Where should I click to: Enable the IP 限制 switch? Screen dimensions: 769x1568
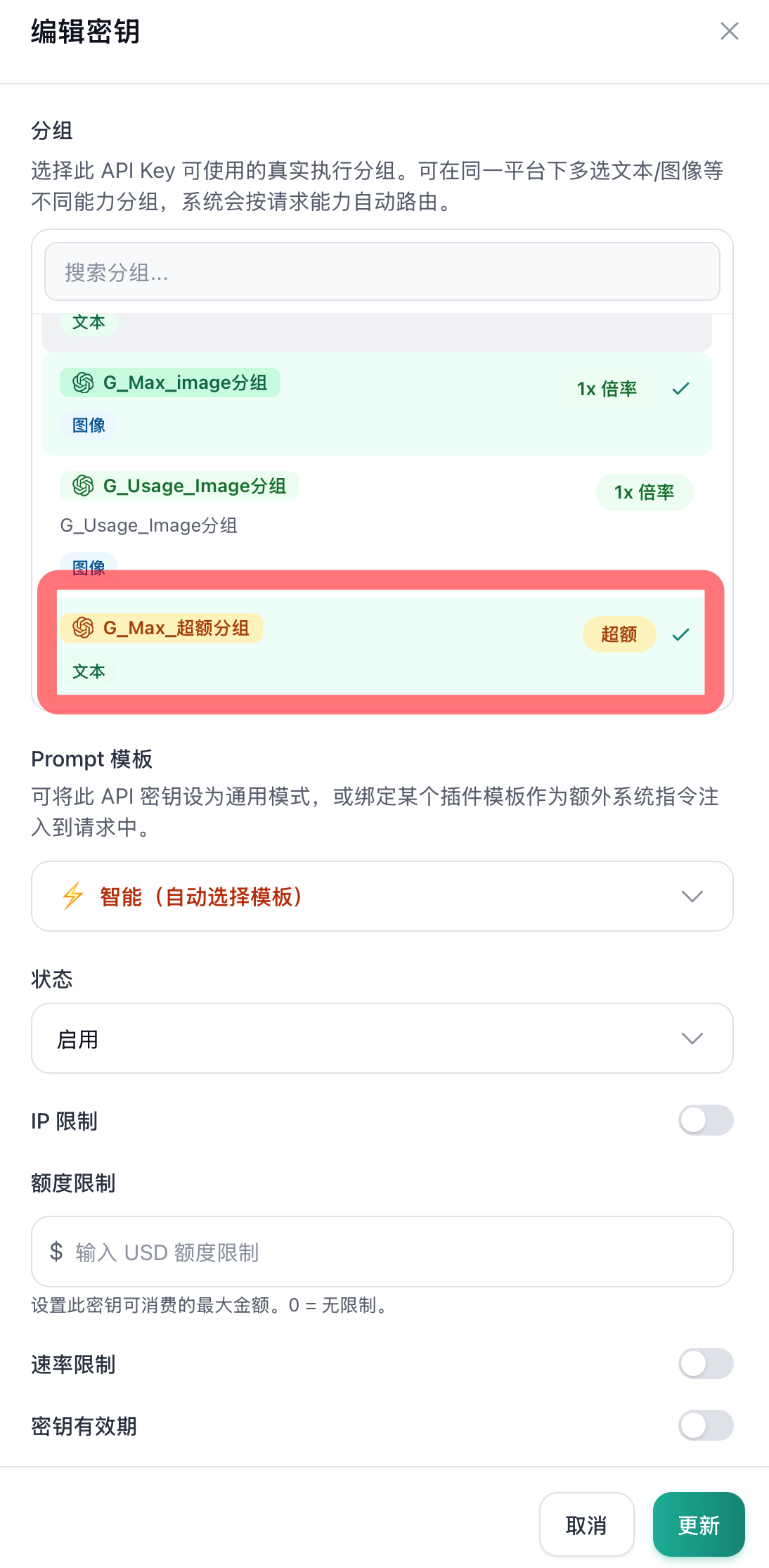(706, 1120)
